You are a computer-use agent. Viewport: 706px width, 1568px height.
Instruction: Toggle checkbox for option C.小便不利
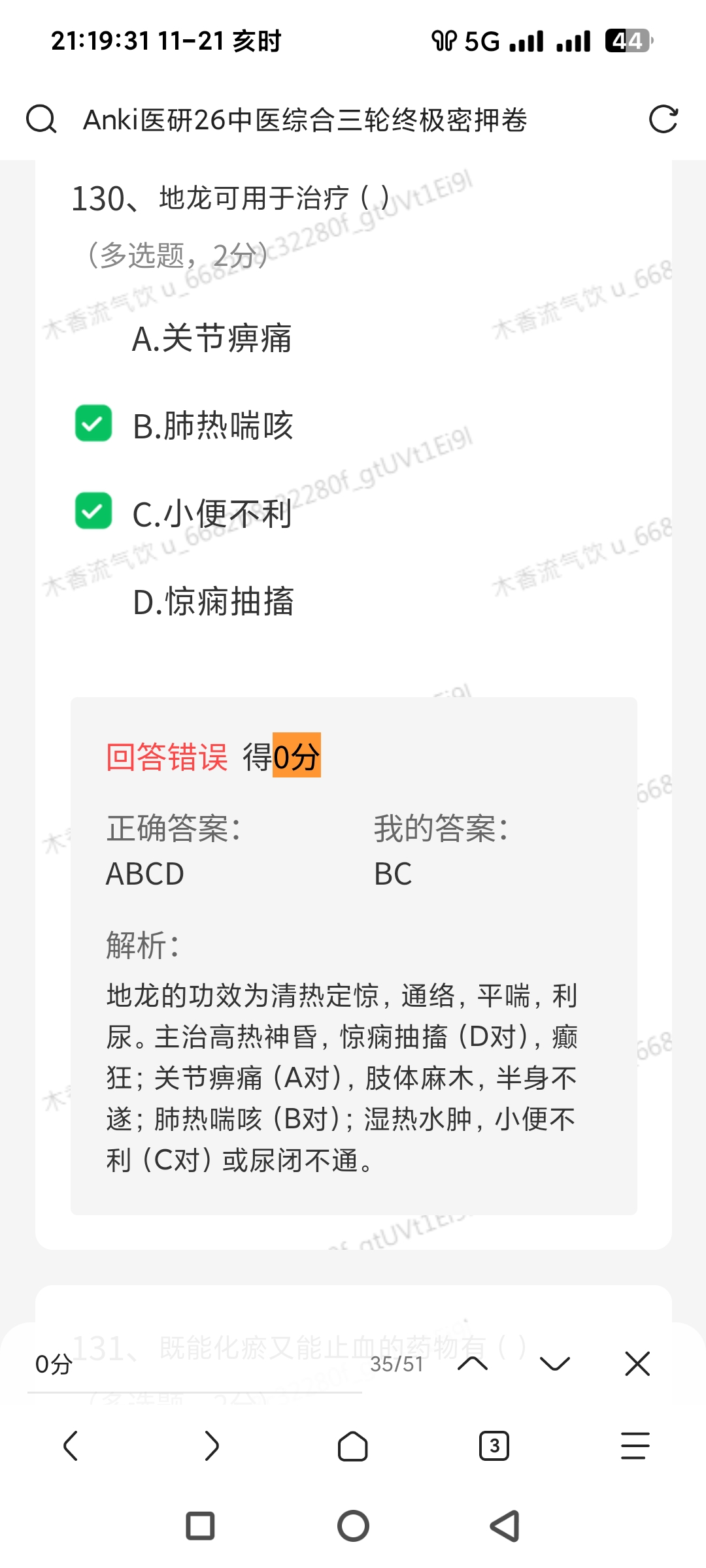coord(93,511)
